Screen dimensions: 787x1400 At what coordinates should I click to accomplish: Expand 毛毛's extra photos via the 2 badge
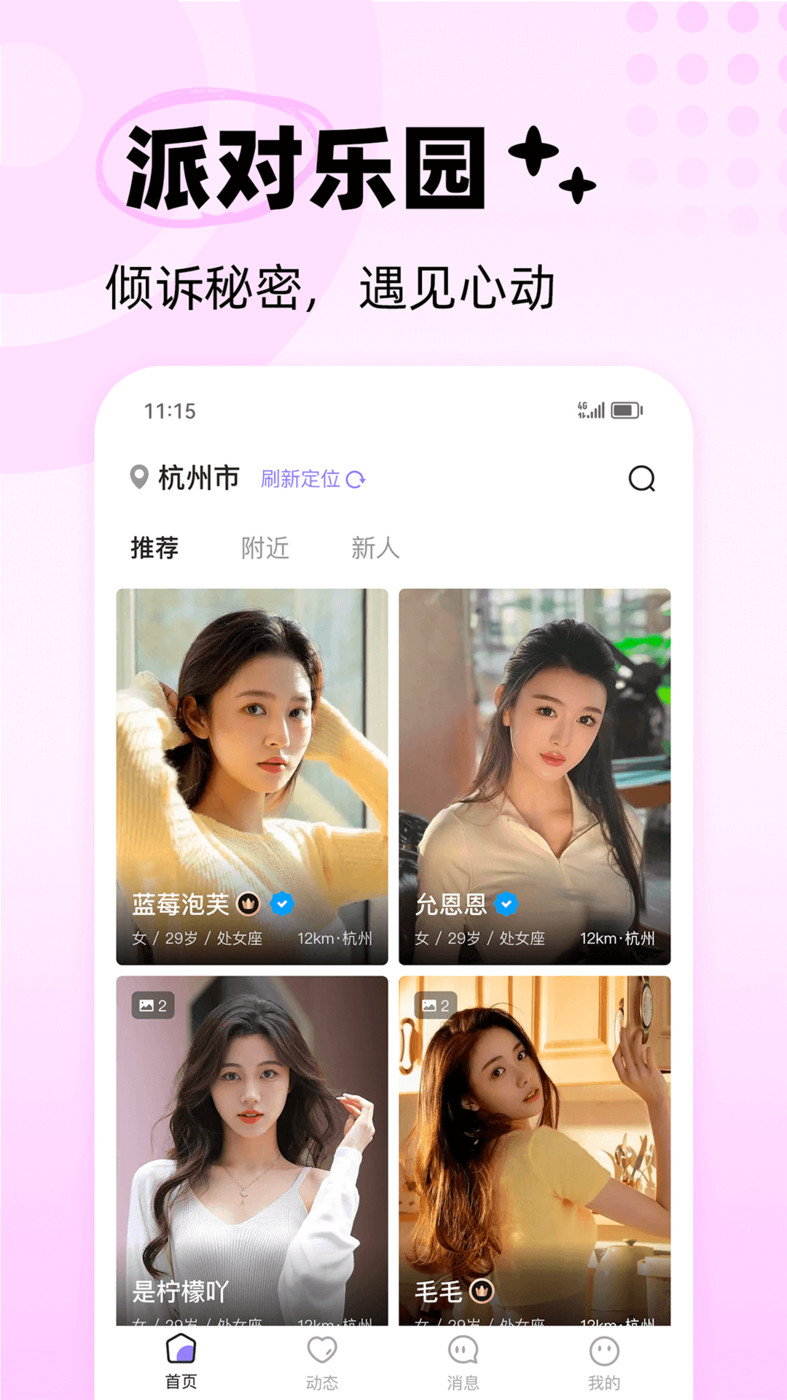pos(436,1006)
